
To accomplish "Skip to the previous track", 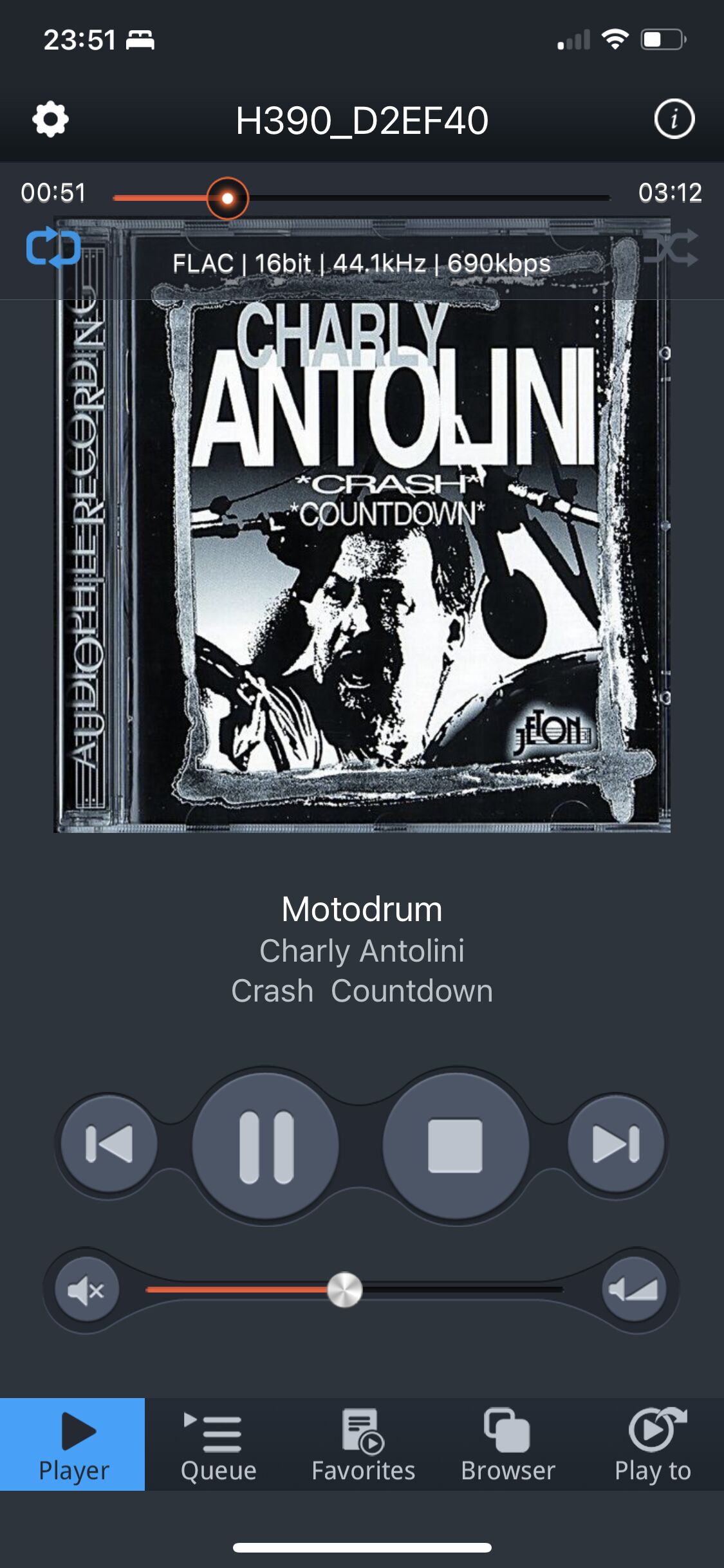I will [x=109, y=1144].
